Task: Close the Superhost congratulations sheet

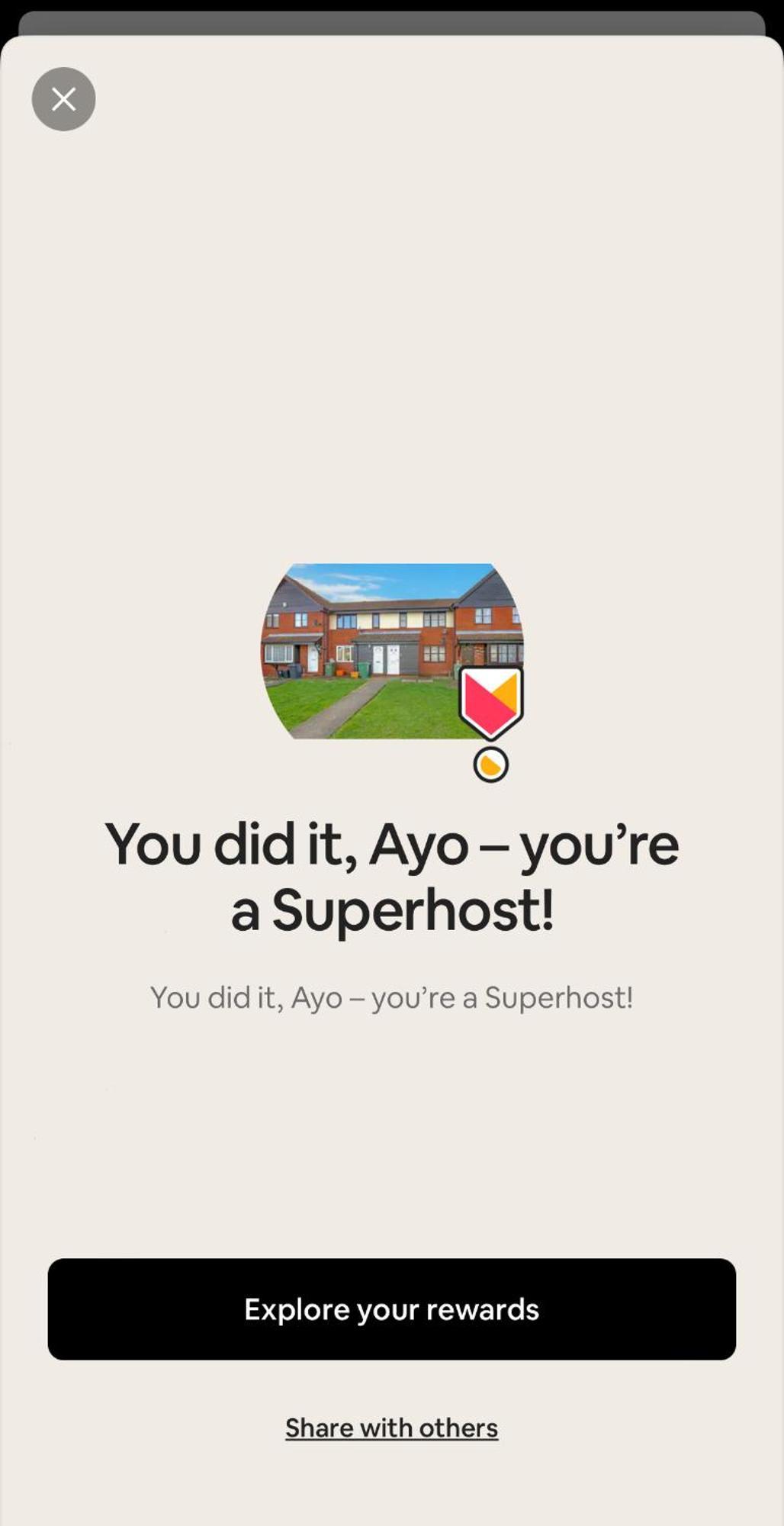Action: pyautogui.click(x=63, y=99)
